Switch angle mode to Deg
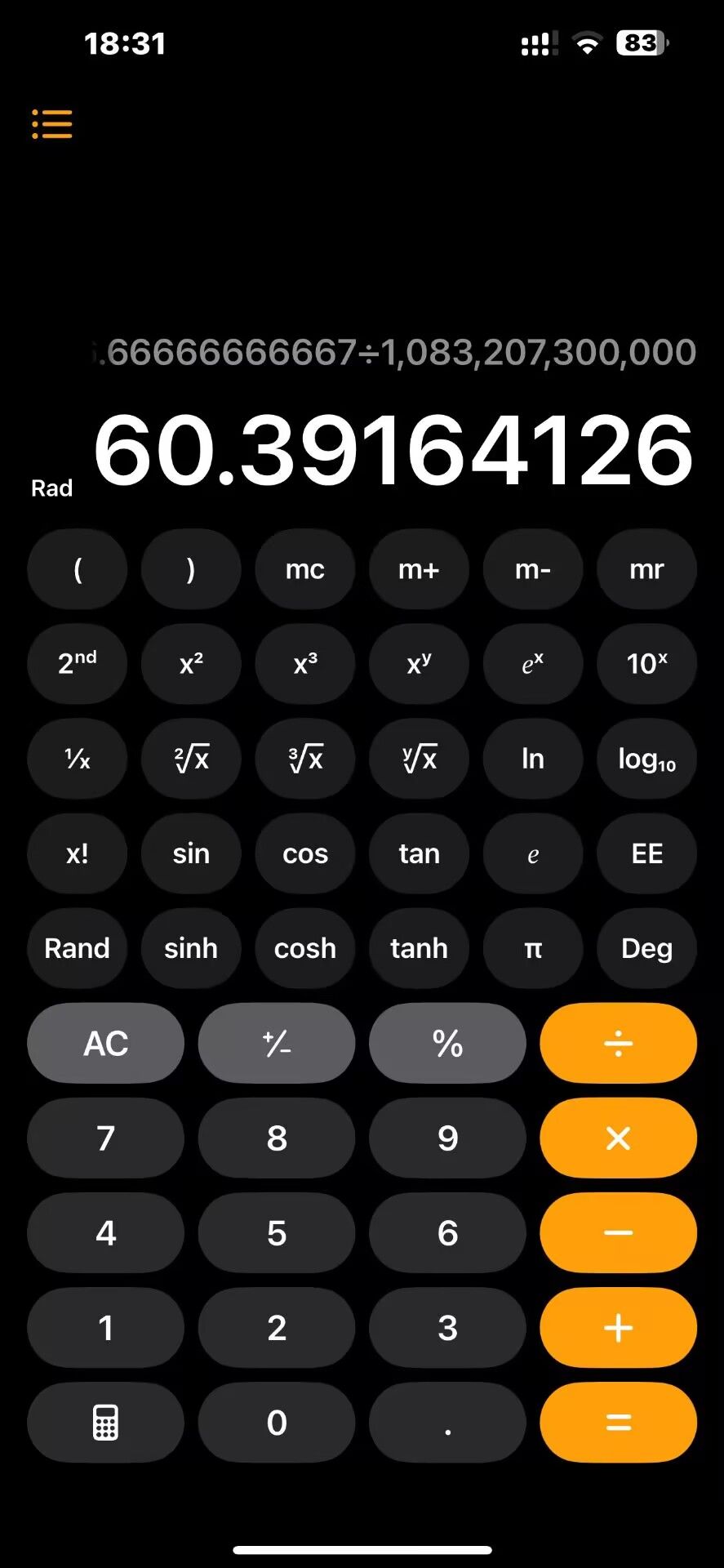 646,948
